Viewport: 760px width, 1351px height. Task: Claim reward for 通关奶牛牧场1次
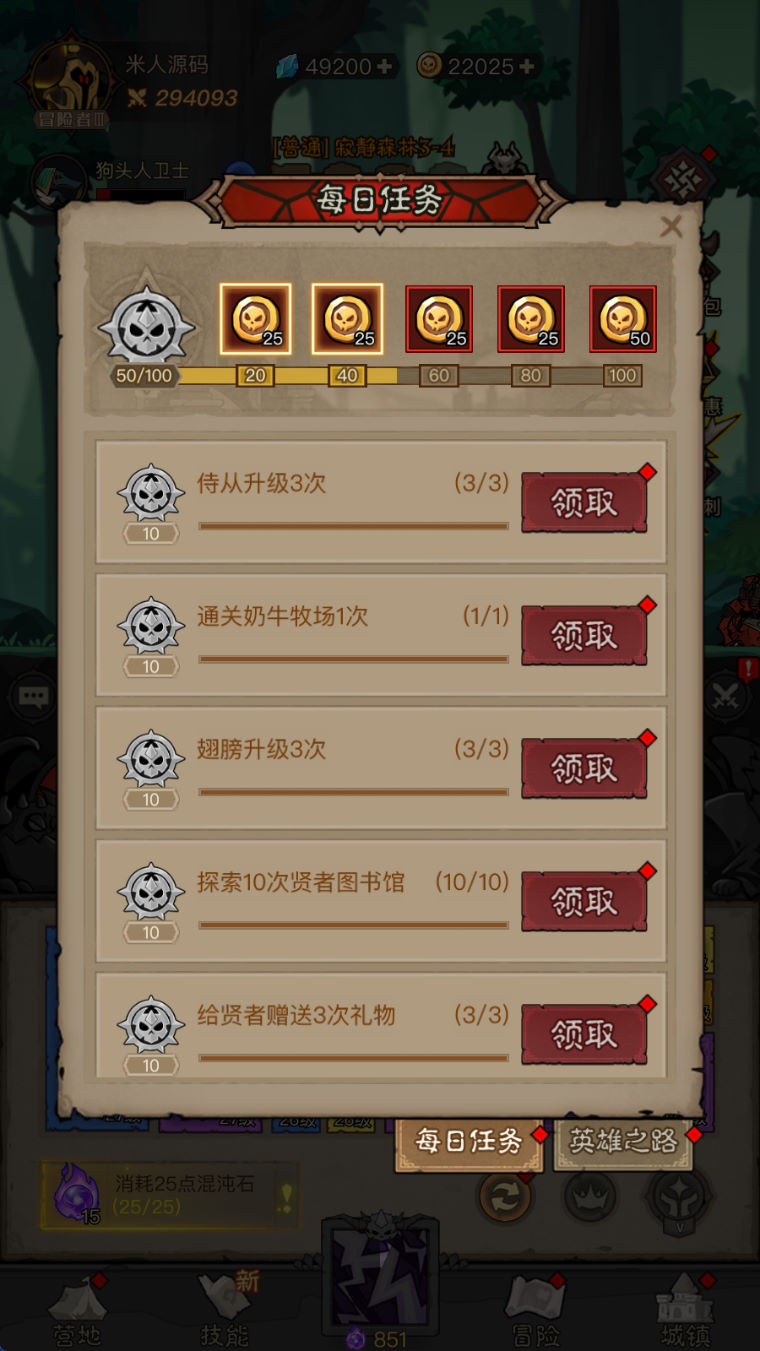[x=584, y=636]
